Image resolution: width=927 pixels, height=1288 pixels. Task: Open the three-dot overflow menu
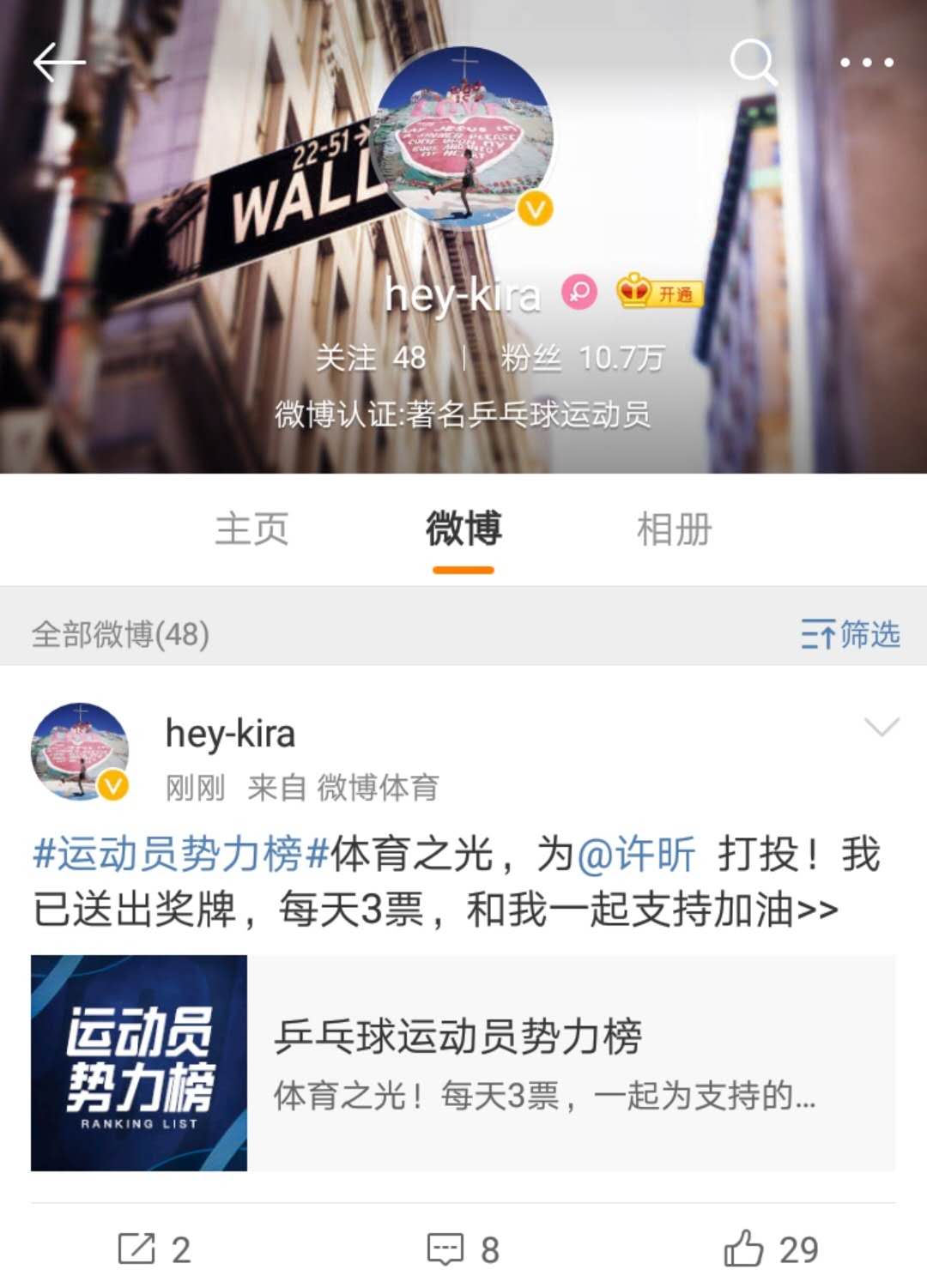(x=866, y=63)
